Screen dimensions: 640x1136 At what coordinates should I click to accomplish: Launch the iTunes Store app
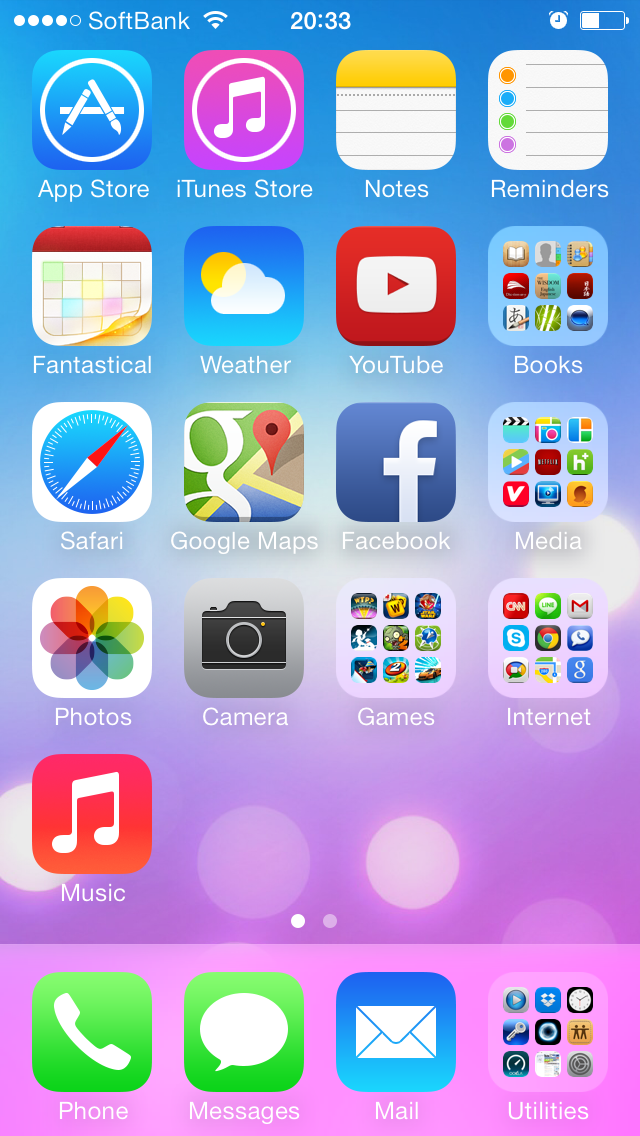244,110
